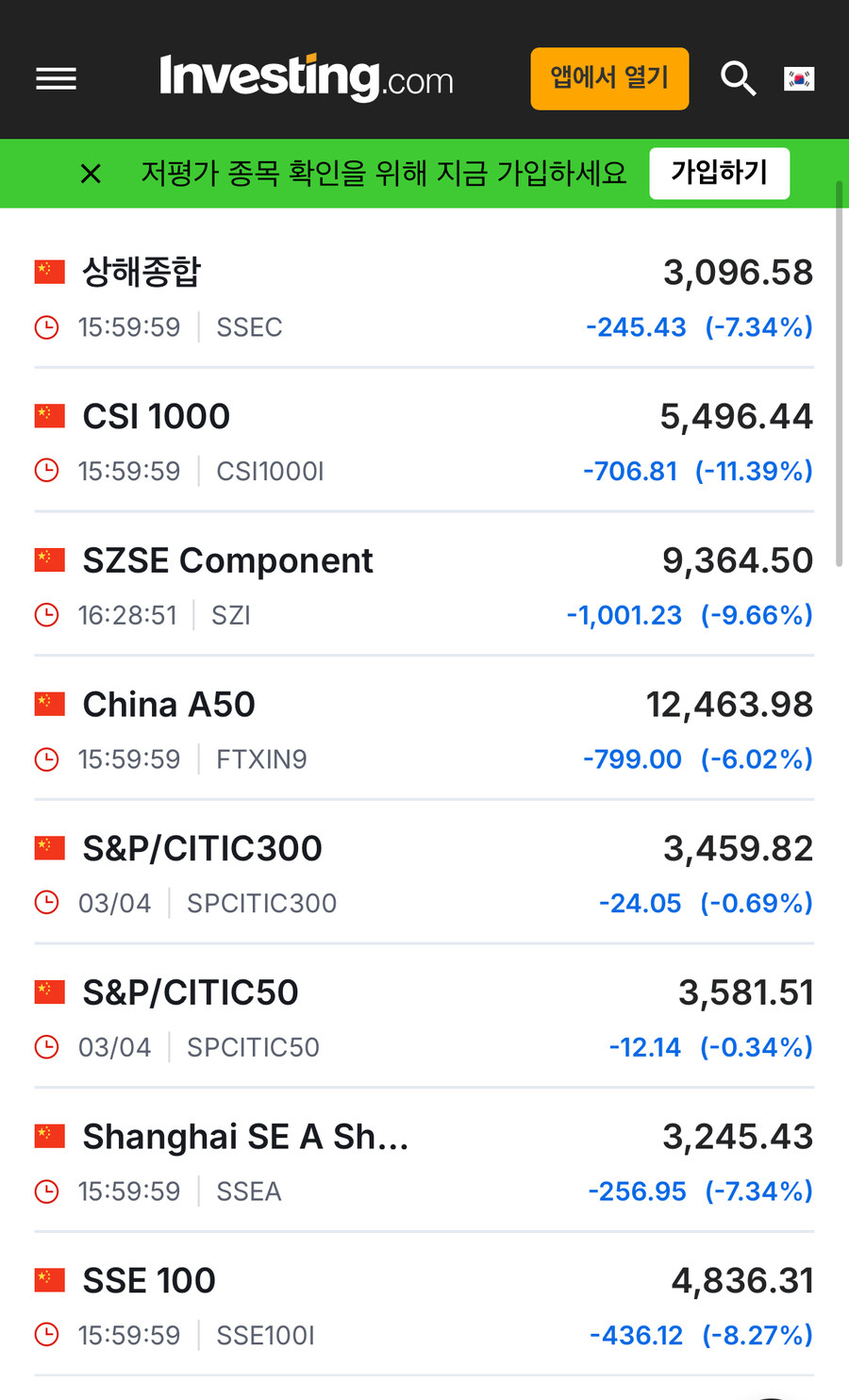Screen dimensions: 849x1400
Task: View the CSI 1000 index details
Action: [157, 416]
